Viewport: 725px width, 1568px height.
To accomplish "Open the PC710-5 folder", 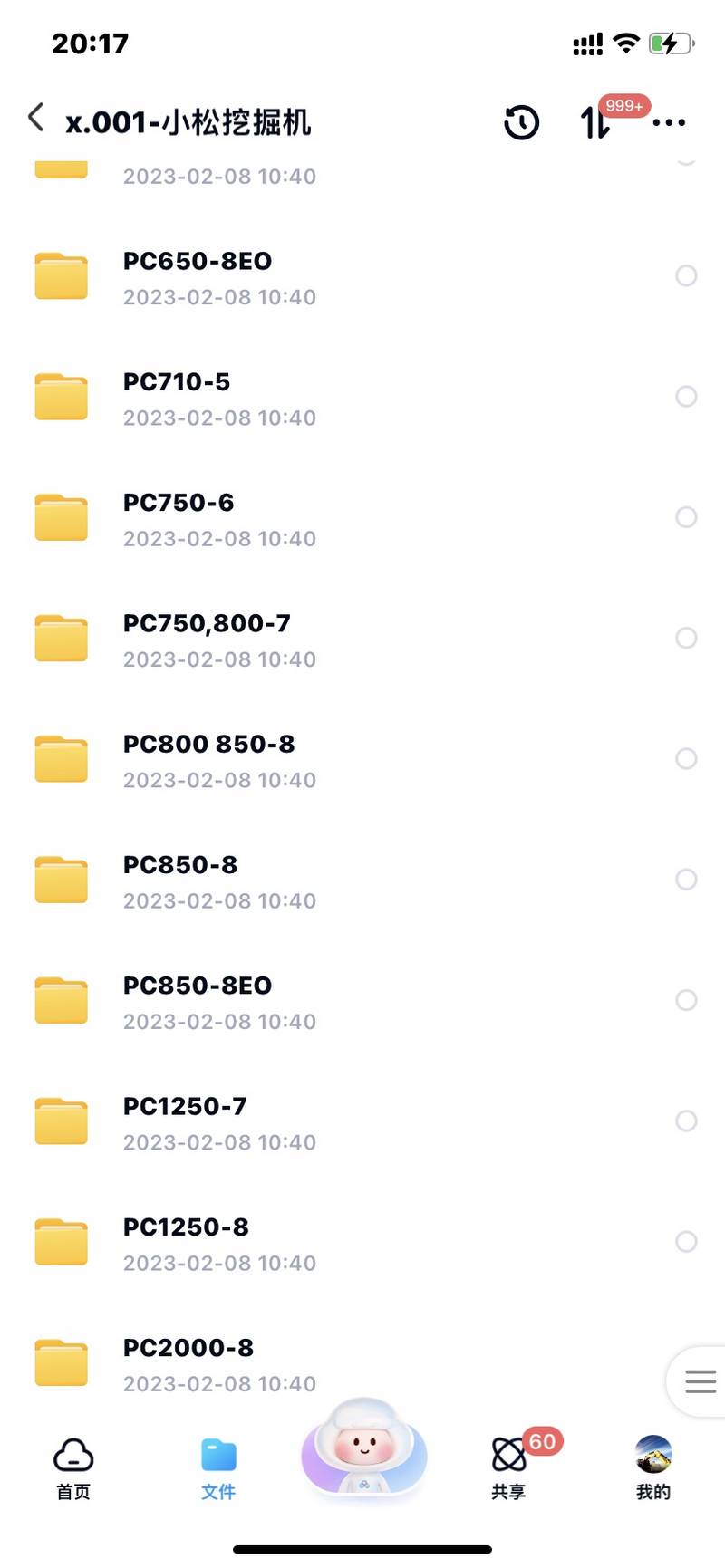I will coord(362,397).
